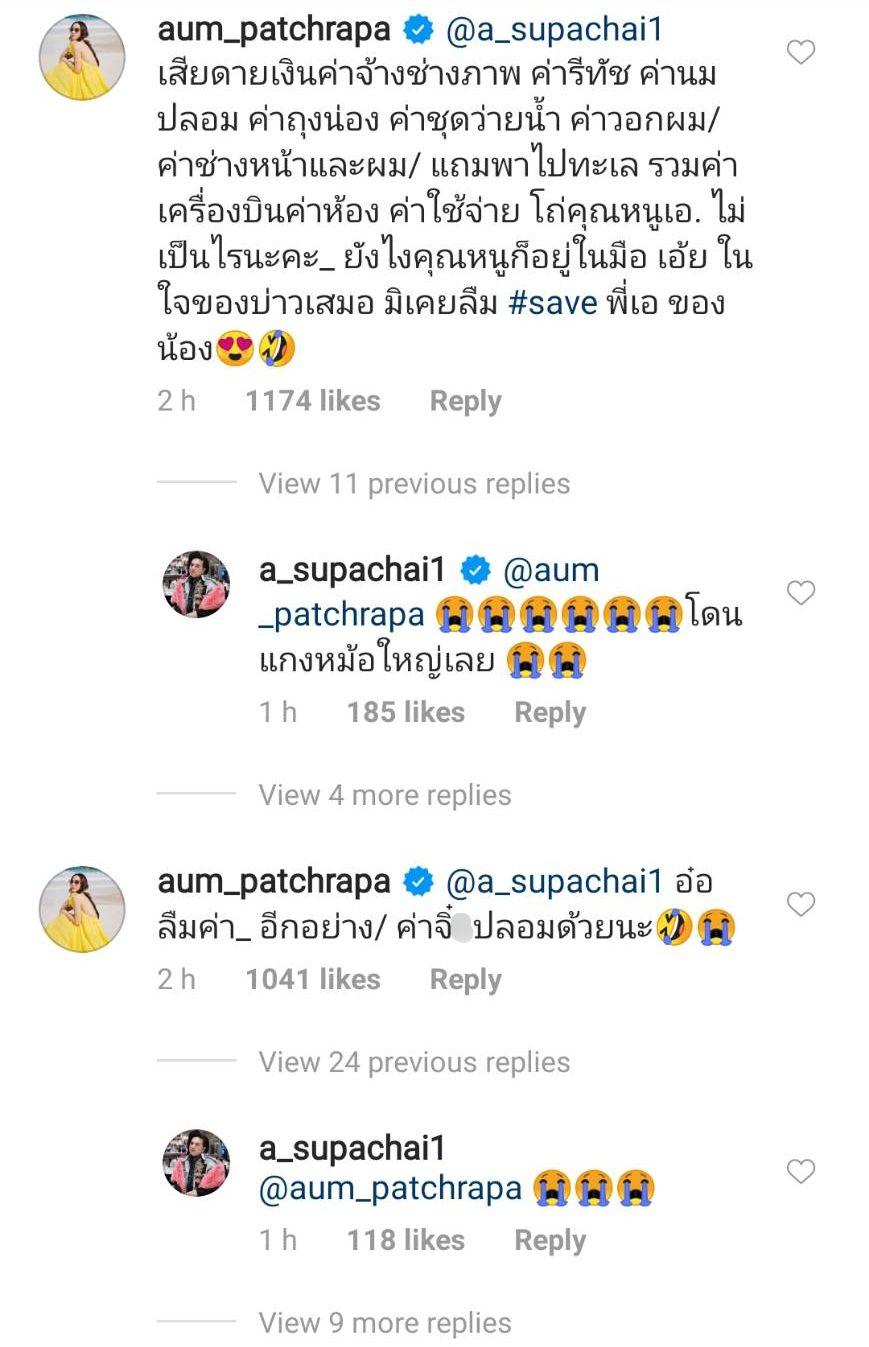Like a_supachai1's reply with 118 likes
This screenshot has width=869, height=1347.
[800, 1171]
